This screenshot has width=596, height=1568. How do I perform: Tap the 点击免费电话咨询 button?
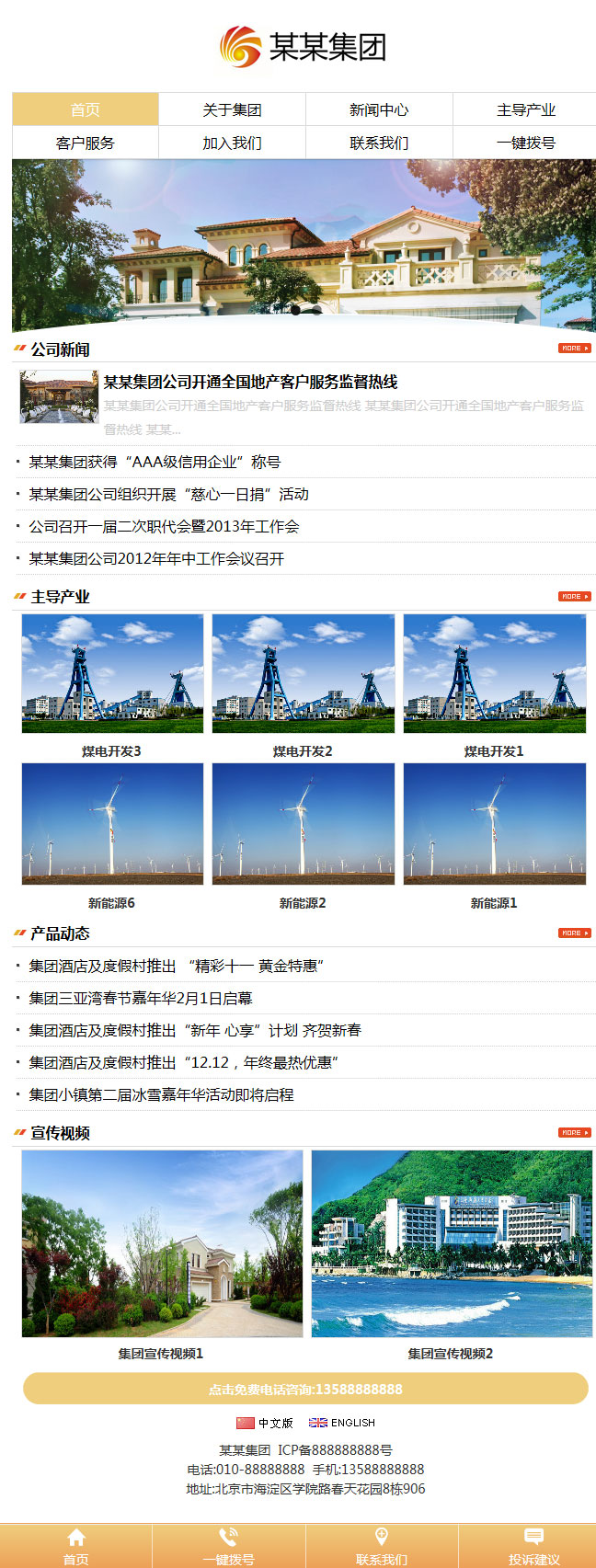(x=305, y=1389)
